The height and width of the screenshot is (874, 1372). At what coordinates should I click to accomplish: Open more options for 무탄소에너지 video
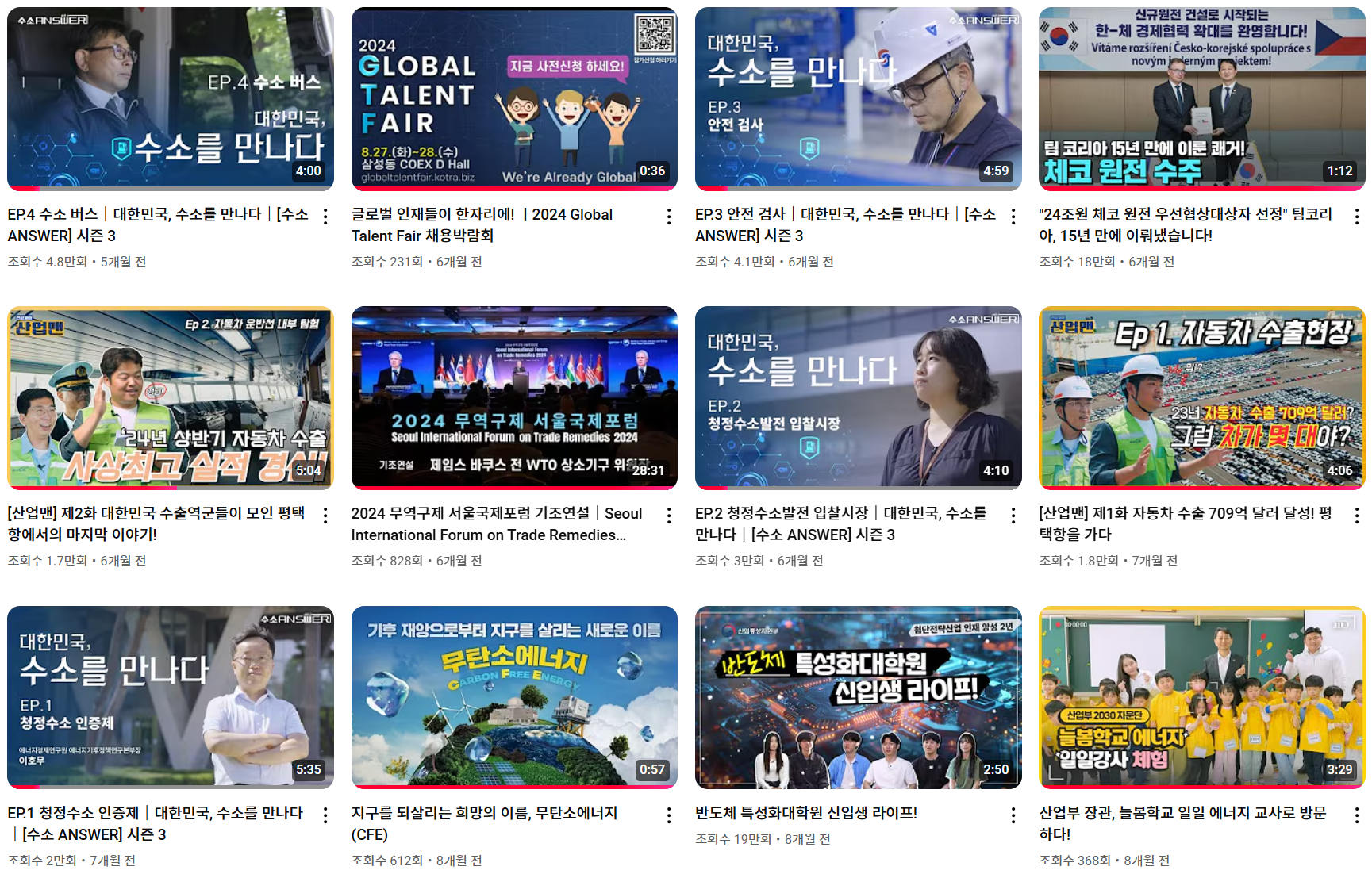point(669,815)
